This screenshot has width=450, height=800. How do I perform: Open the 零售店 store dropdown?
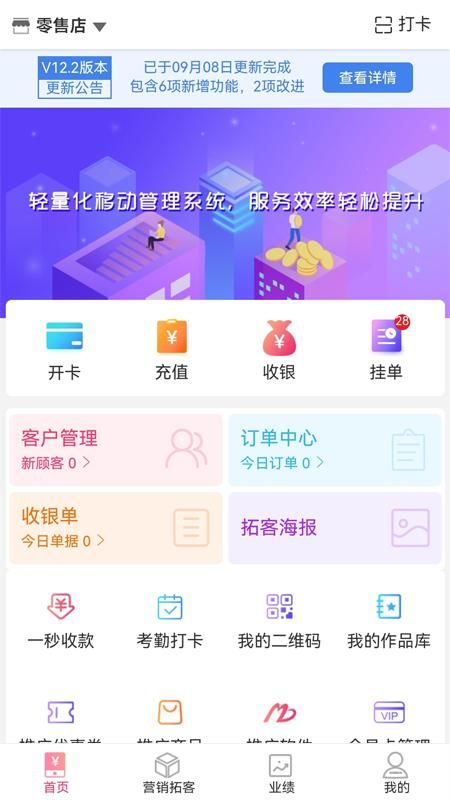click(59, 26)
